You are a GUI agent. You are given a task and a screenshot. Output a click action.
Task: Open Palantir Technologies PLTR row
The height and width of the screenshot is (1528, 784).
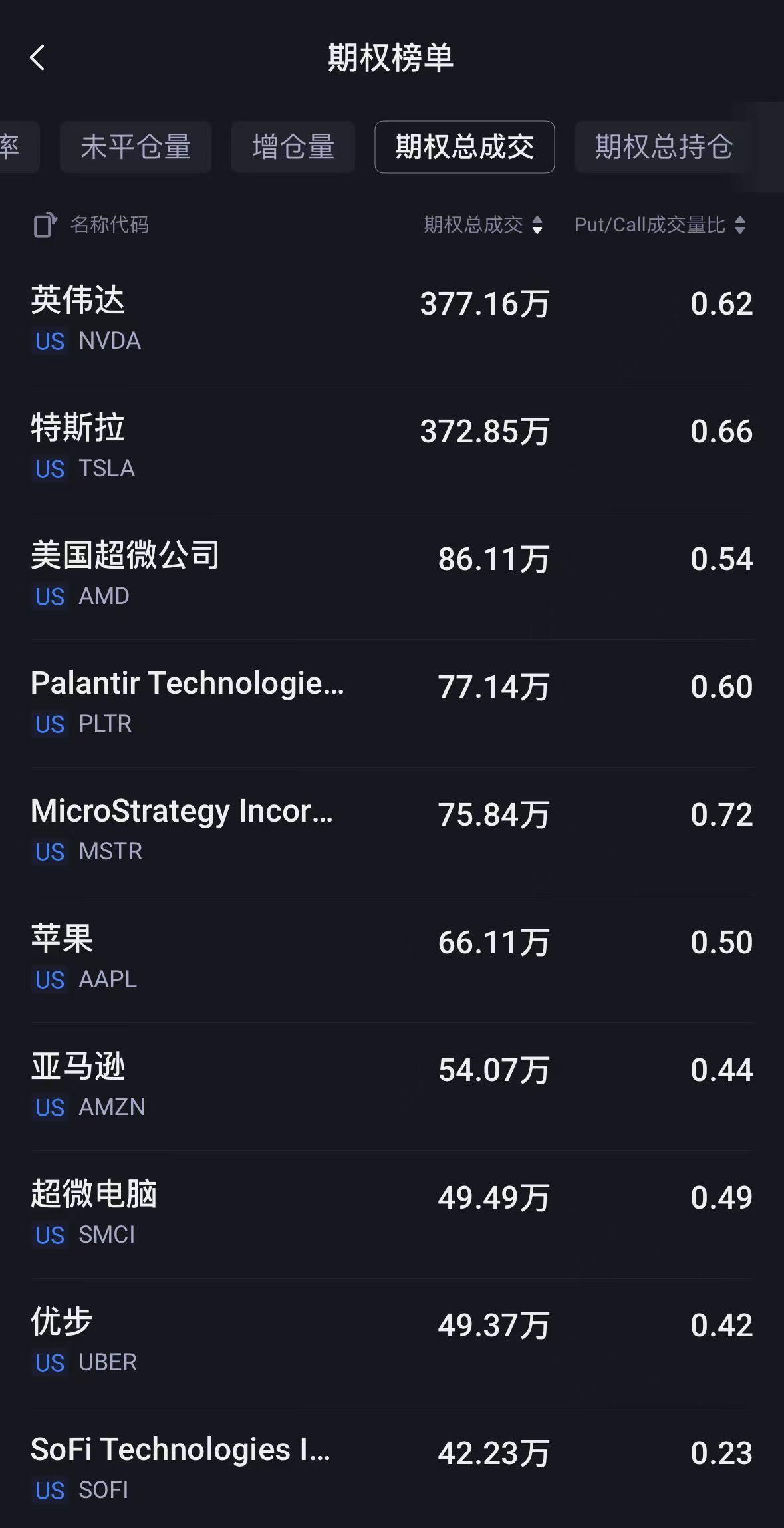coord(392,703)
